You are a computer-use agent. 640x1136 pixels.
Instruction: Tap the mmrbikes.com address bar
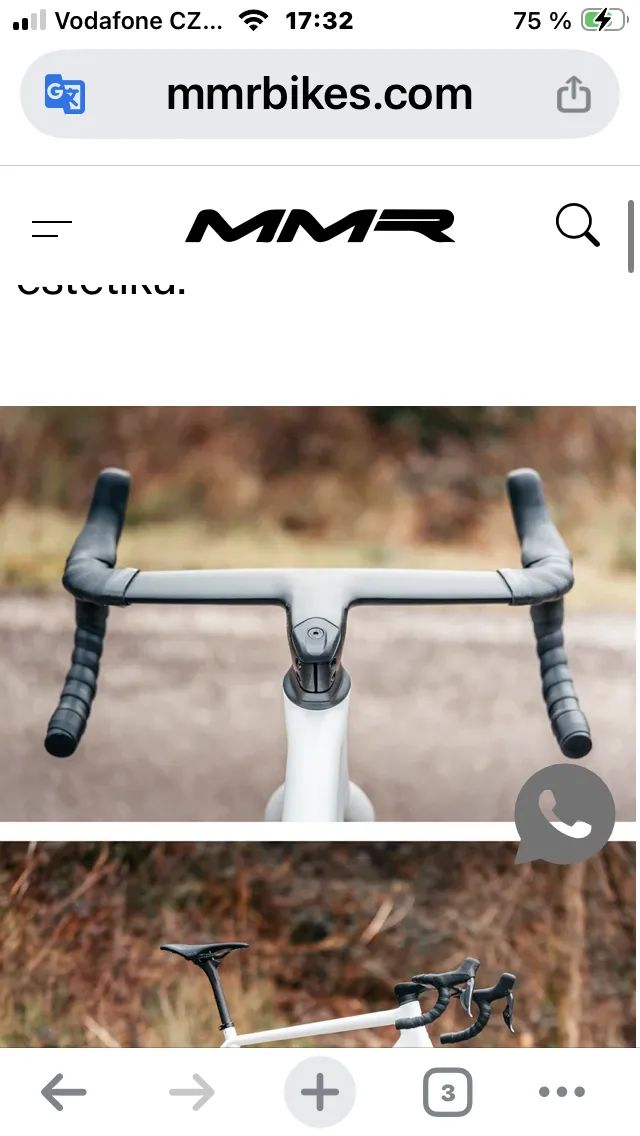320,95
